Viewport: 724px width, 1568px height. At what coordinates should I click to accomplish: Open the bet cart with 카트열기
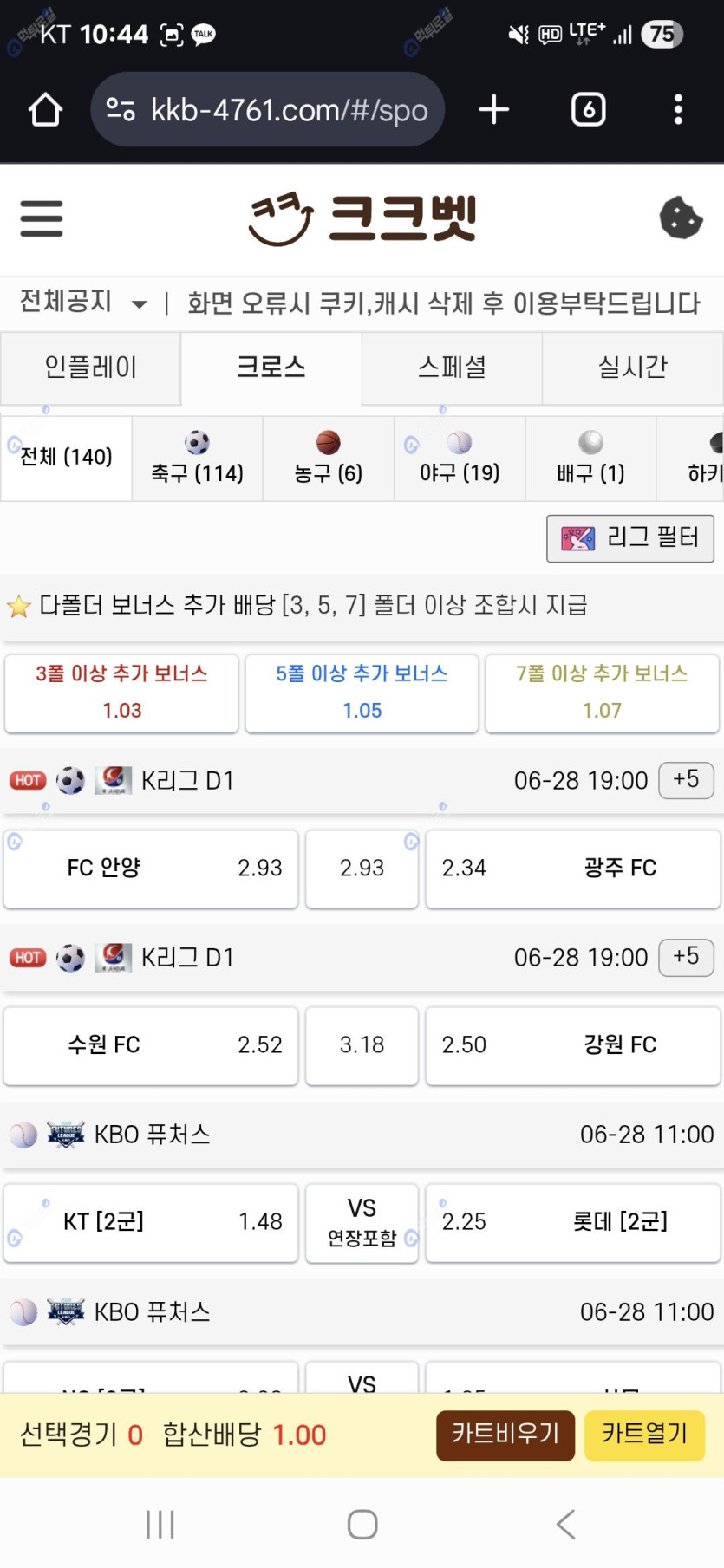click(644, 1435)
